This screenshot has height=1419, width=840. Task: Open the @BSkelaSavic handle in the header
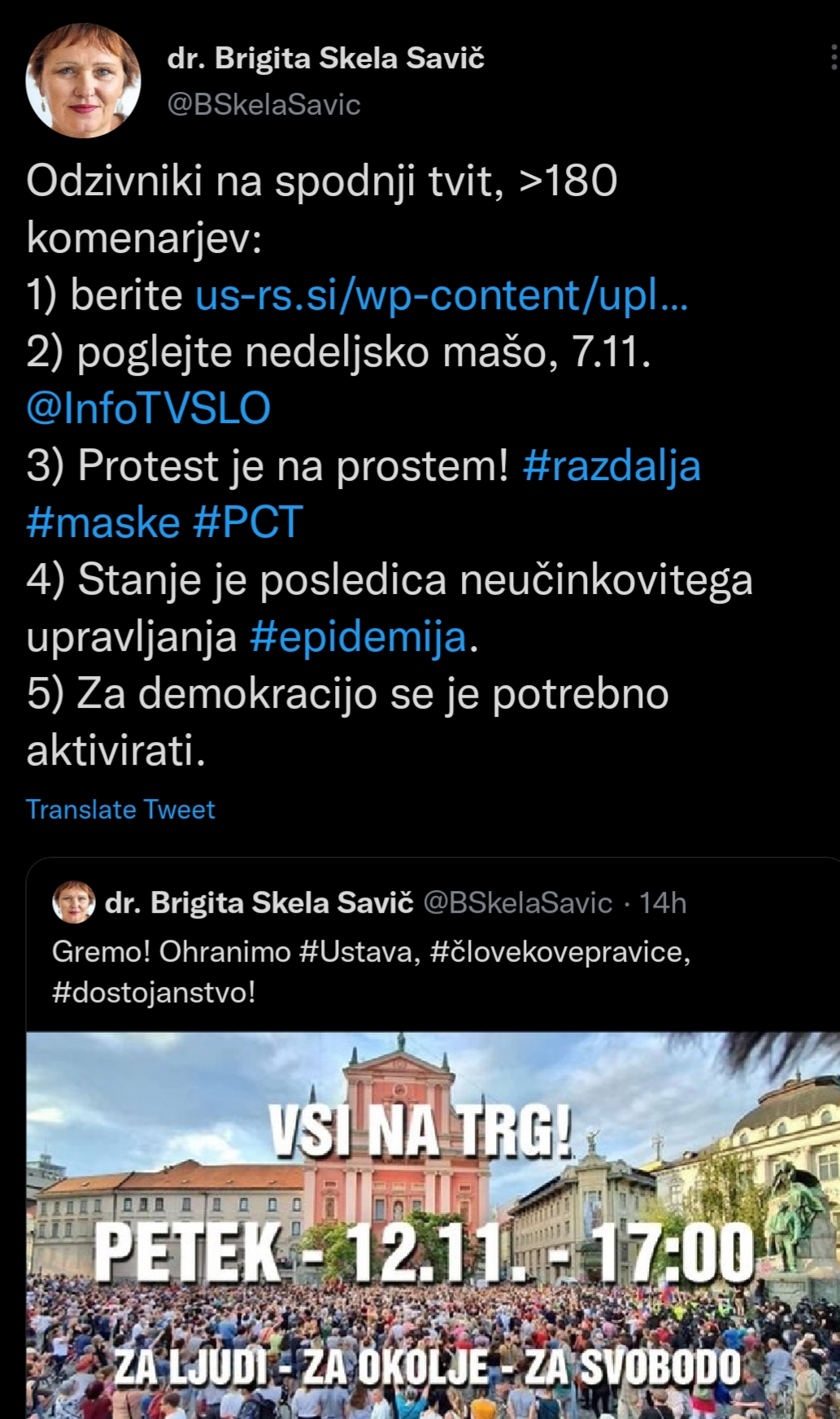click(263, 105)
